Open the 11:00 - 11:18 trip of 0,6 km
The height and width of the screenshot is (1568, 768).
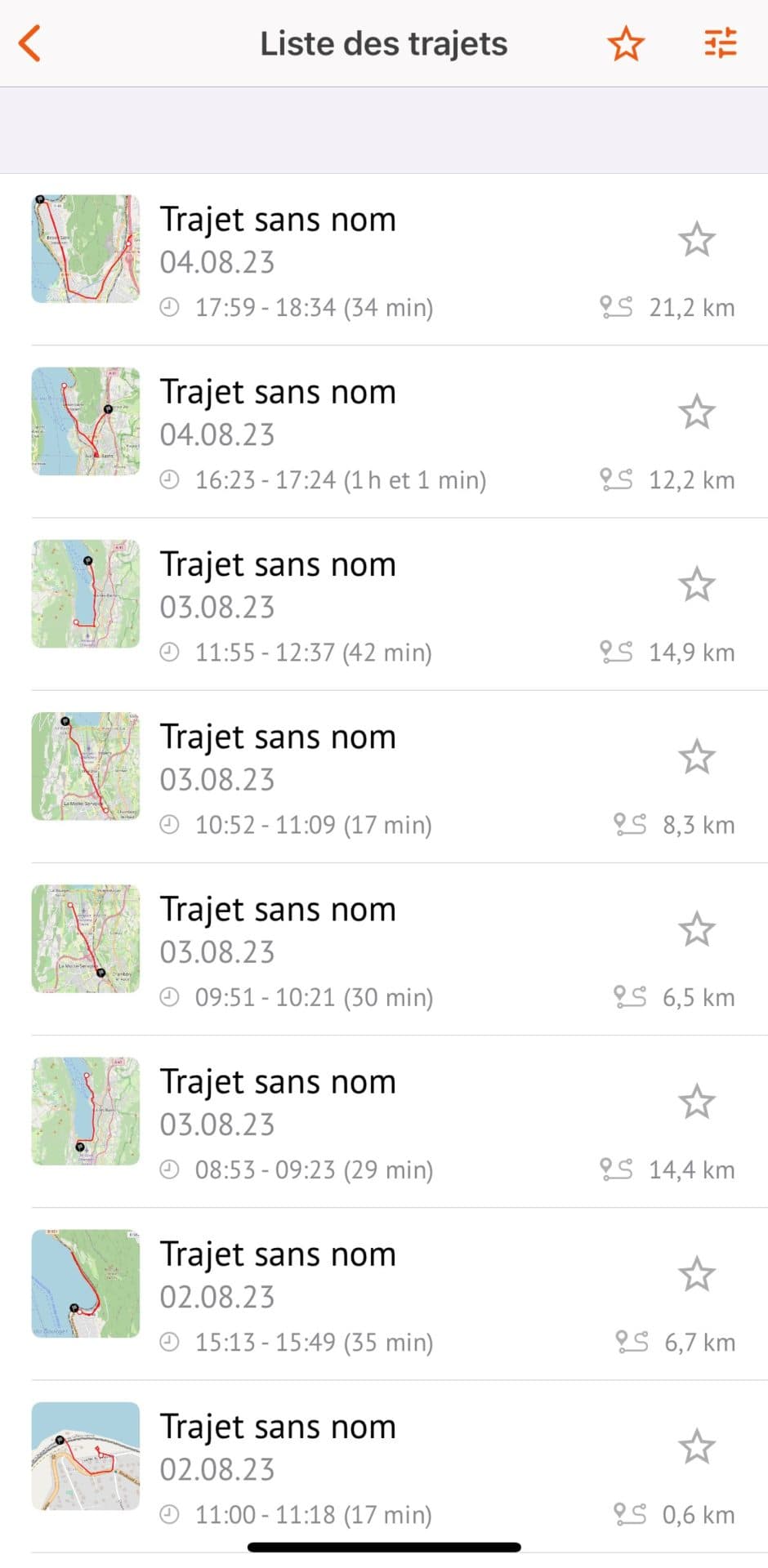[x=343, y=1467]
